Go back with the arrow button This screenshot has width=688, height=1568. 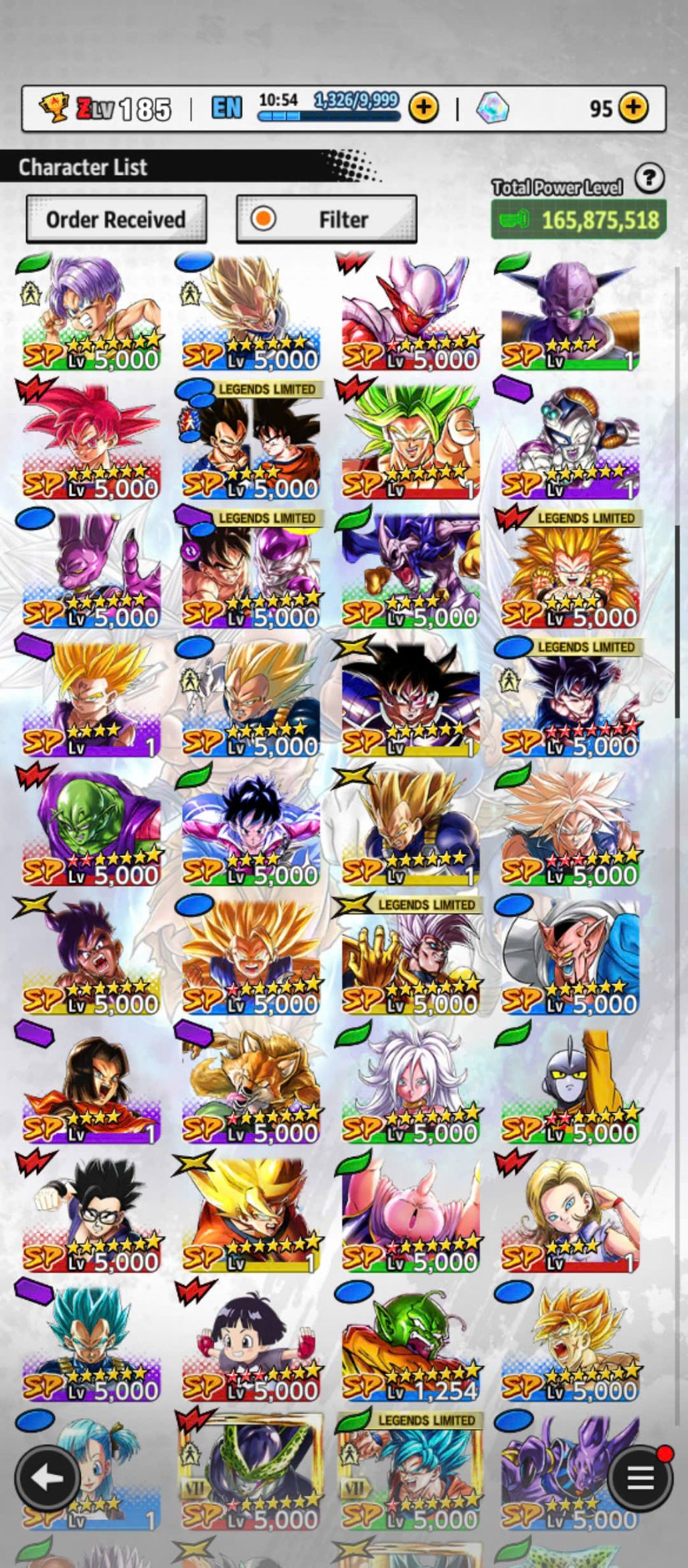coord(47,1478)
